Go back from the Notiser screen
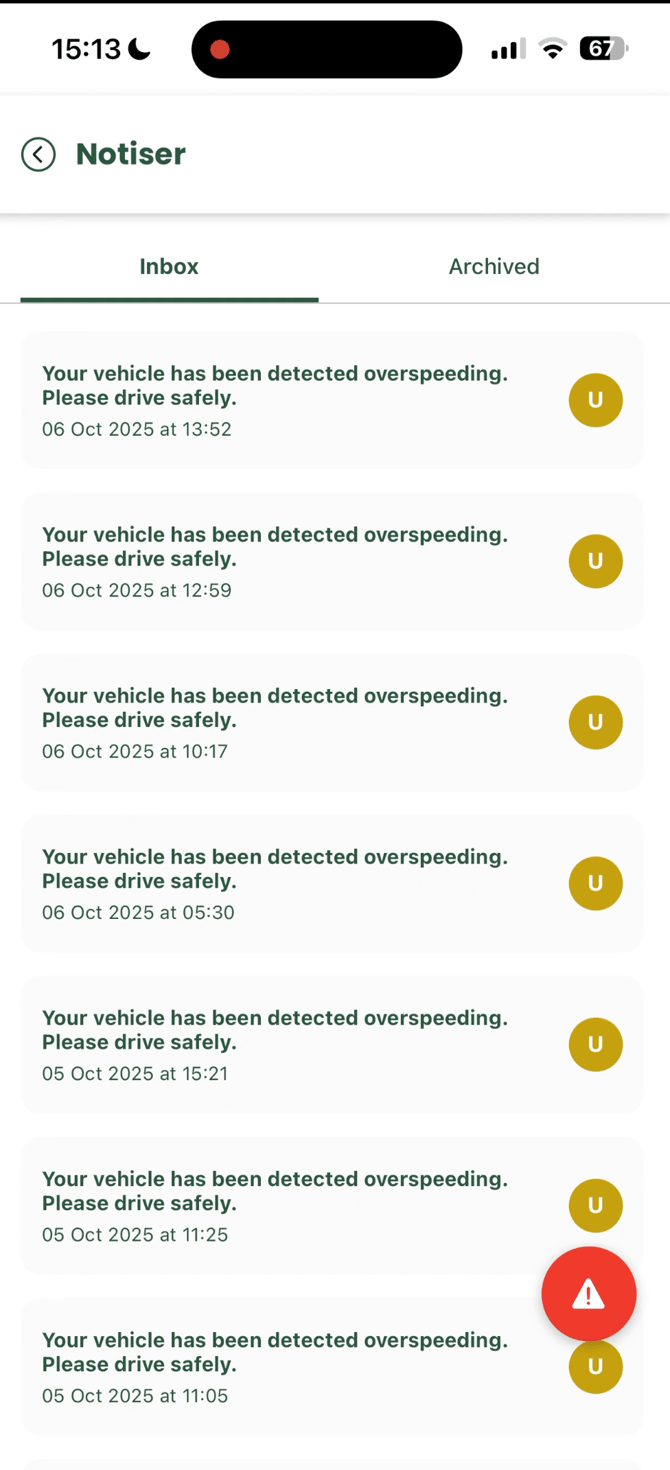The image size is (670, 1470). tap(38, 154)
